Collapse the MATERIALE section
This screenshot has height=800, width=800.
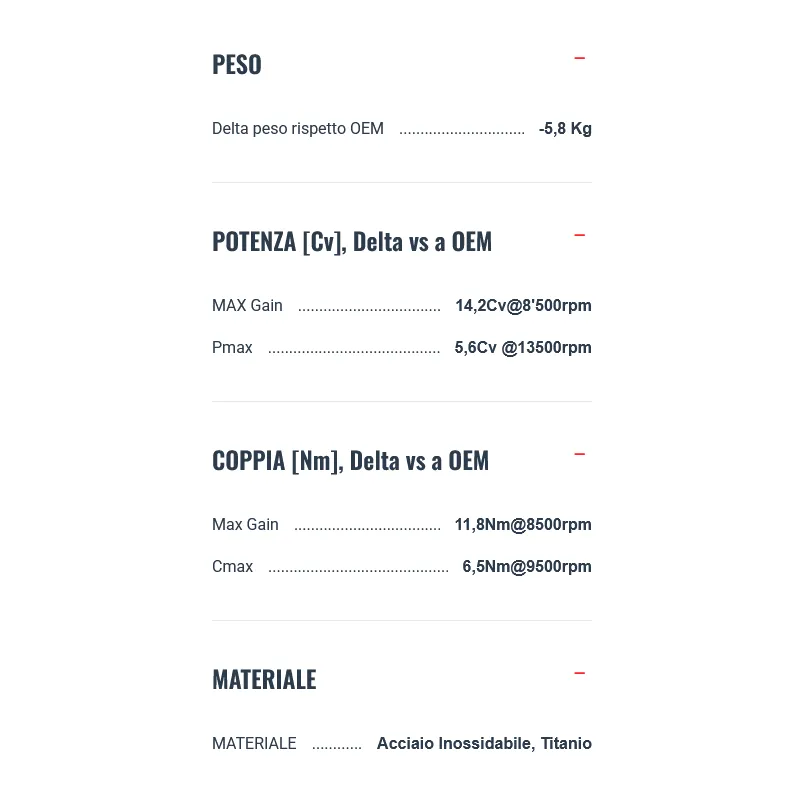579,674
